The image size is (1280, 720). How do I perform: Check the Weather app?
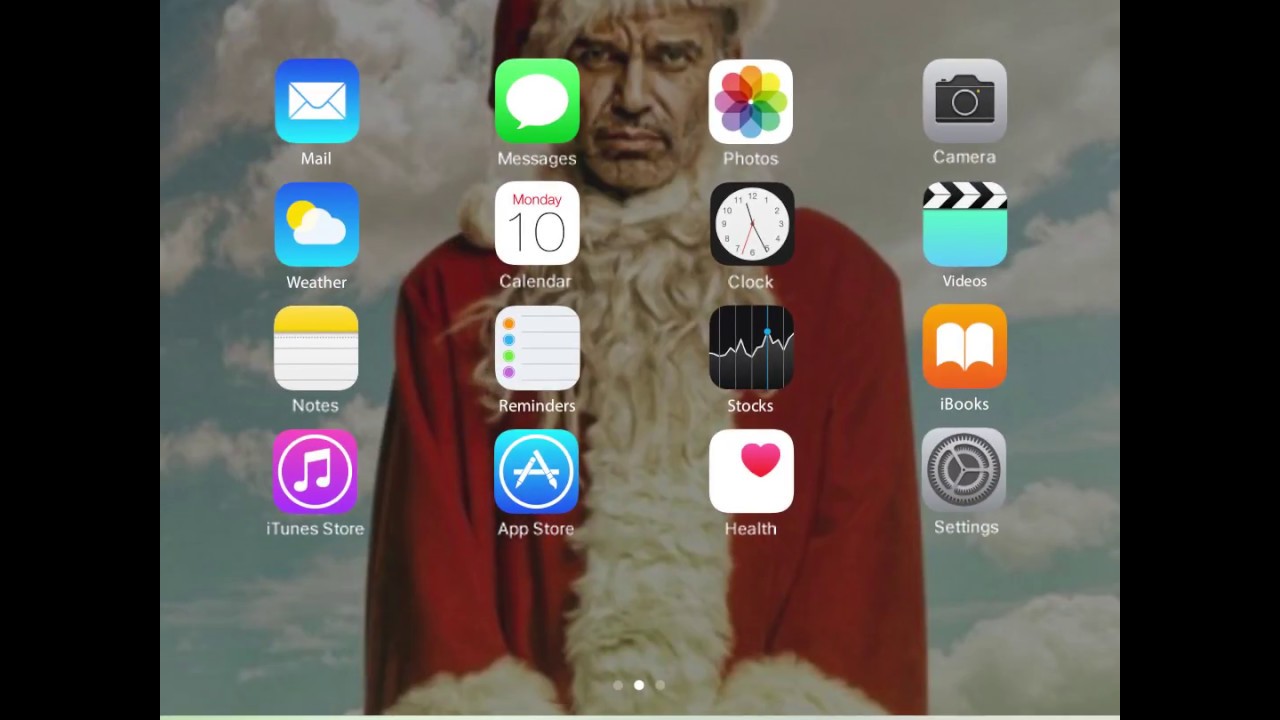pos(317,224)
